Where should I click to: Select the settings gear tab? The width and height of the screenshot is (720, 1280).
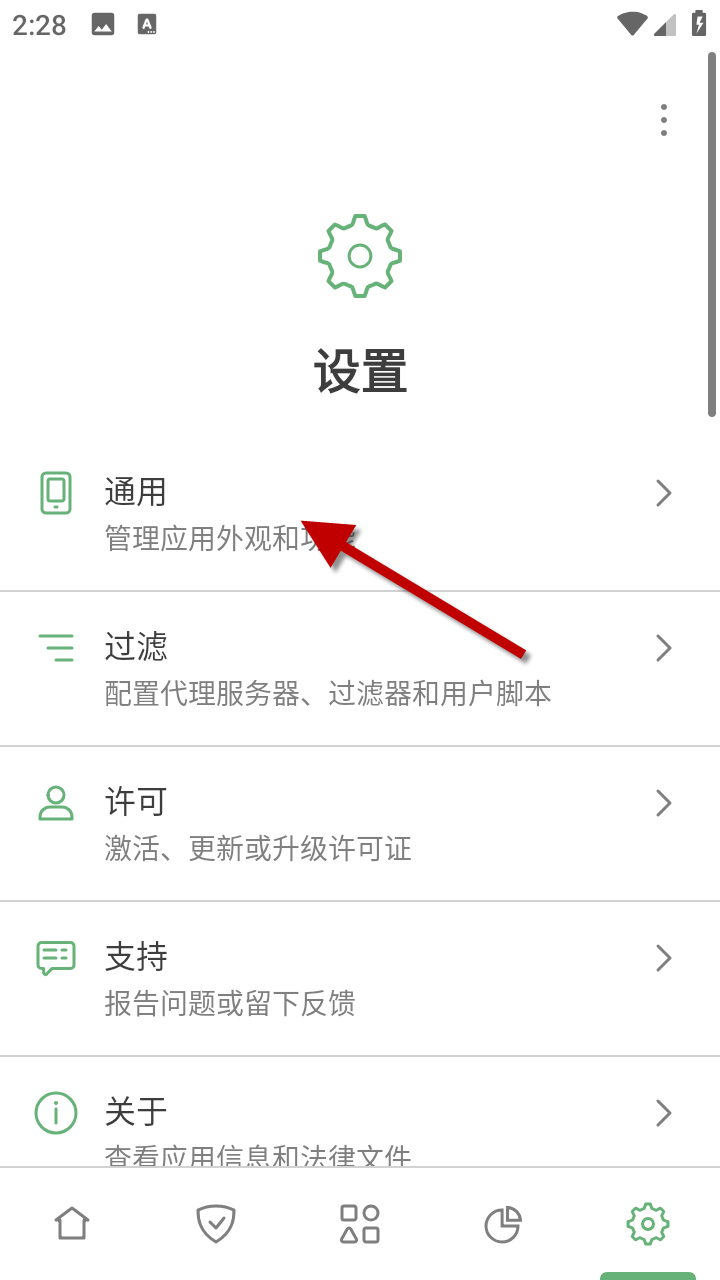click(x=647, y=1223)
